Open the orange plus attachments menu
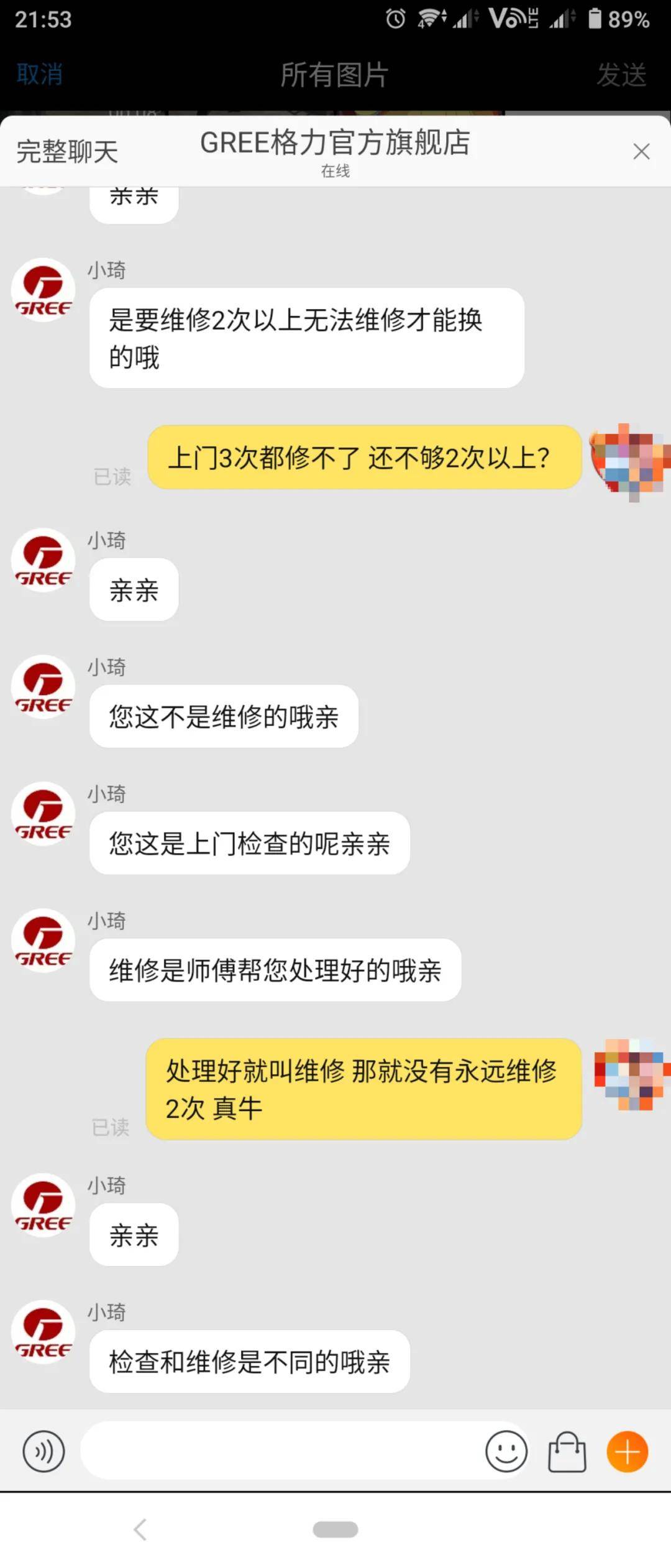The height and width of the screenshot is (1568, 671). click(627, 1452)
